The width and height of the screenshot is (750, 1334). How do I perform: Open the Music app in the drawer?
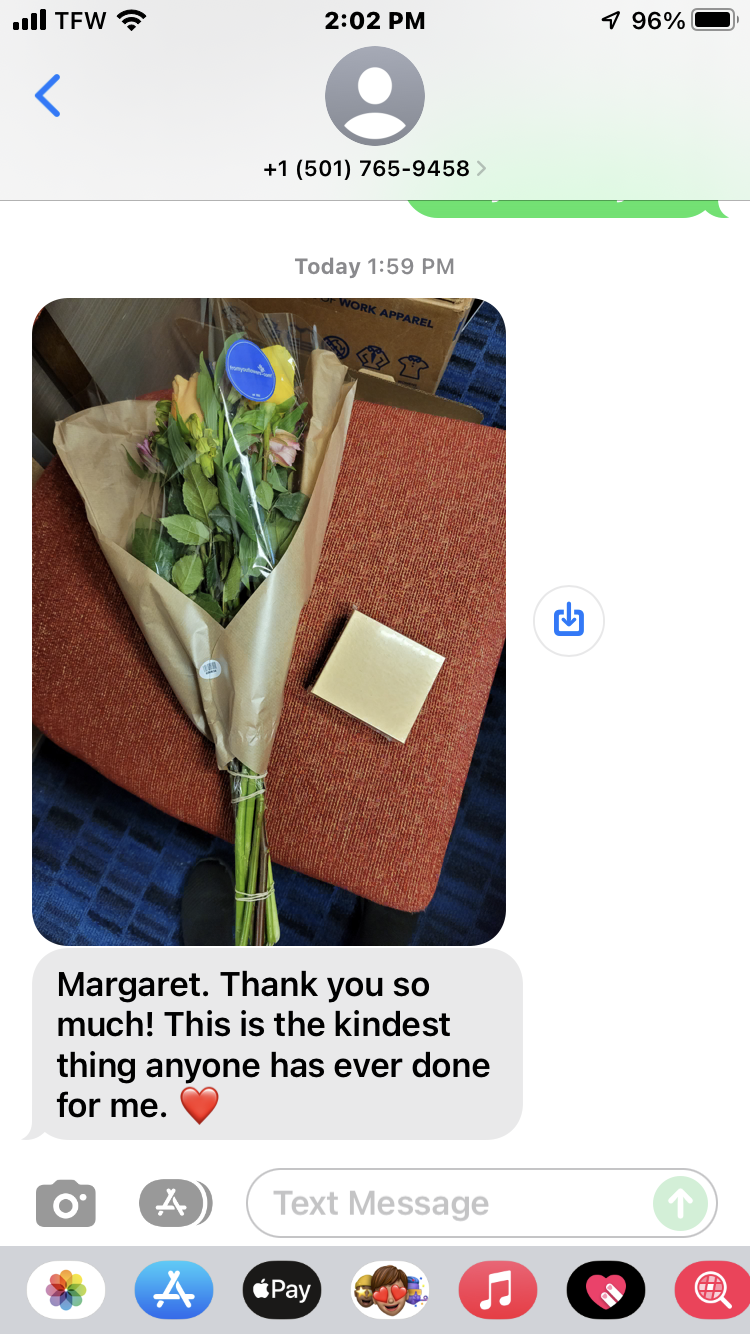[497, 1290]
